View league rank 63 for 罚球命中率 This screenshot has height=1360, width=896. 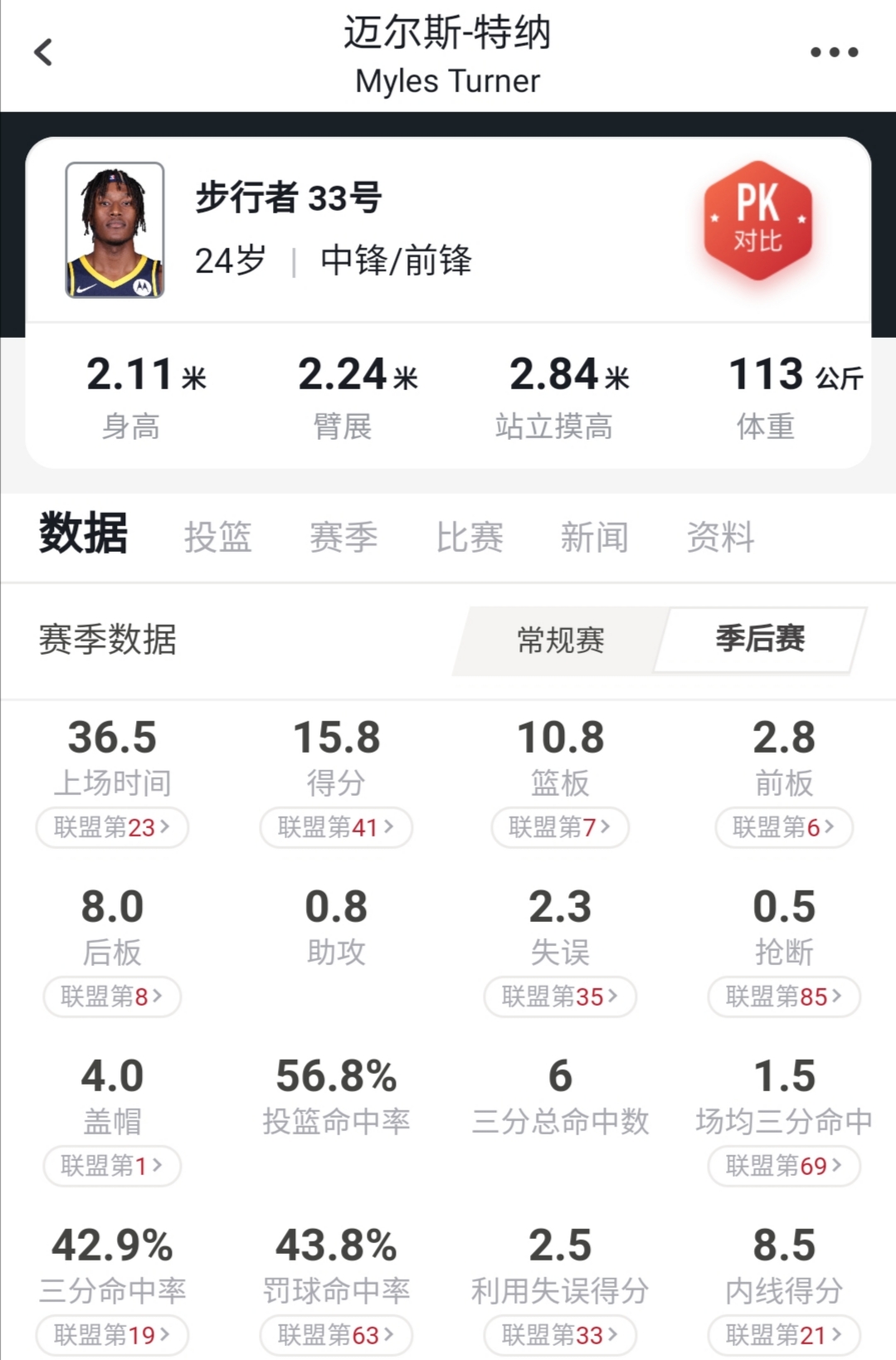(x=336, y=1335)
